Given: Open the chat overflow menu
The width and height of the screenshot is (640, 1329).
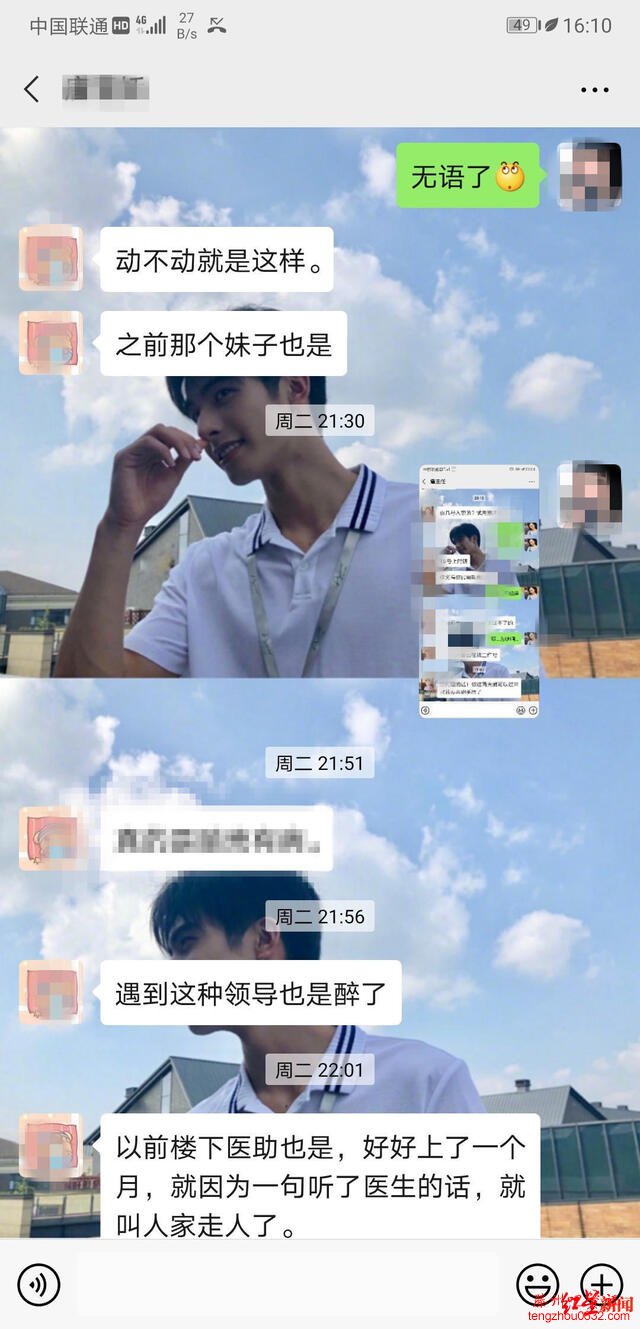Looking at the screenshot, I should pos(594,90).
